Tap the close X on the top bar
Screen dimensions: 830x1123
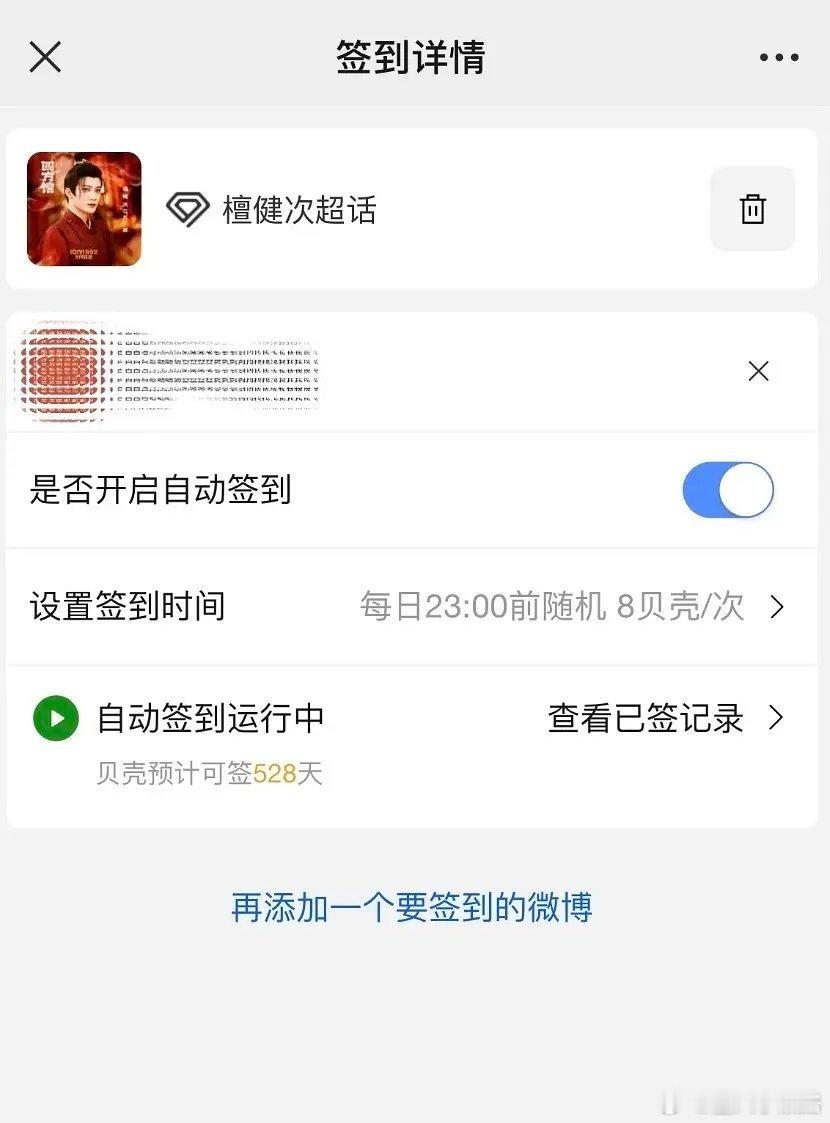45,57
